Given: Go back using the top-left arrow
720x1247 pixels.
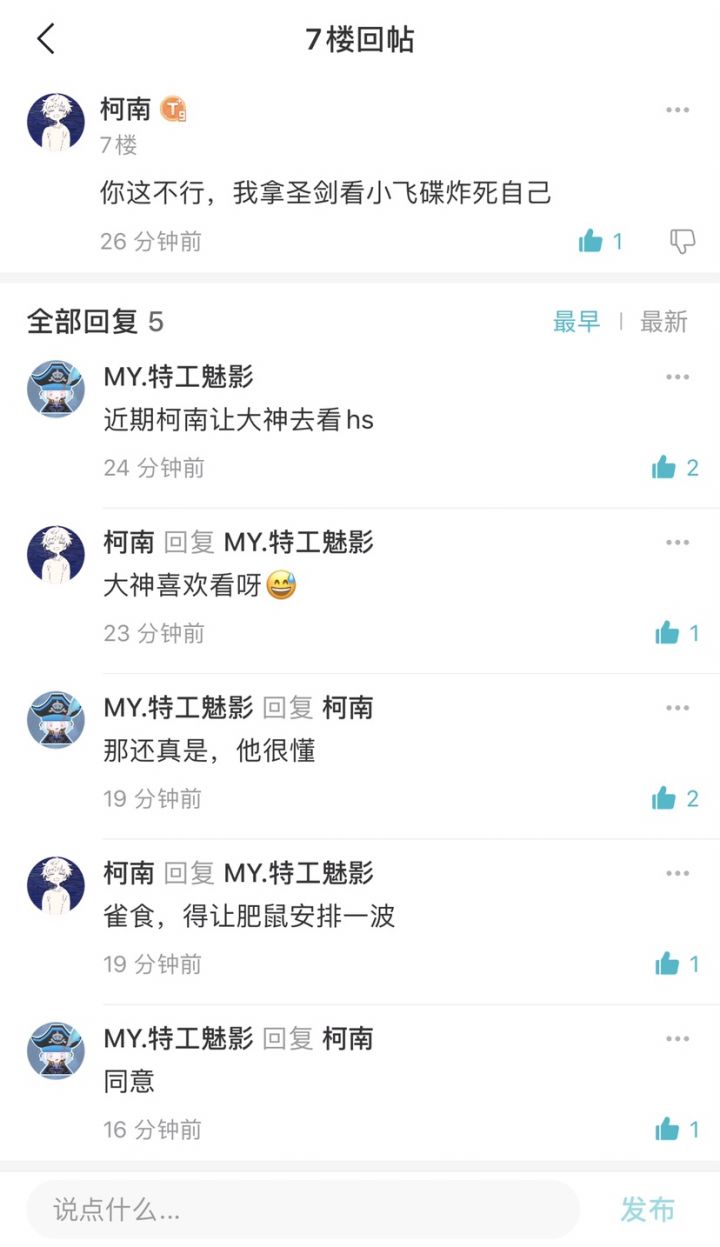Looking at the screenshot, I should coord(46,39).
